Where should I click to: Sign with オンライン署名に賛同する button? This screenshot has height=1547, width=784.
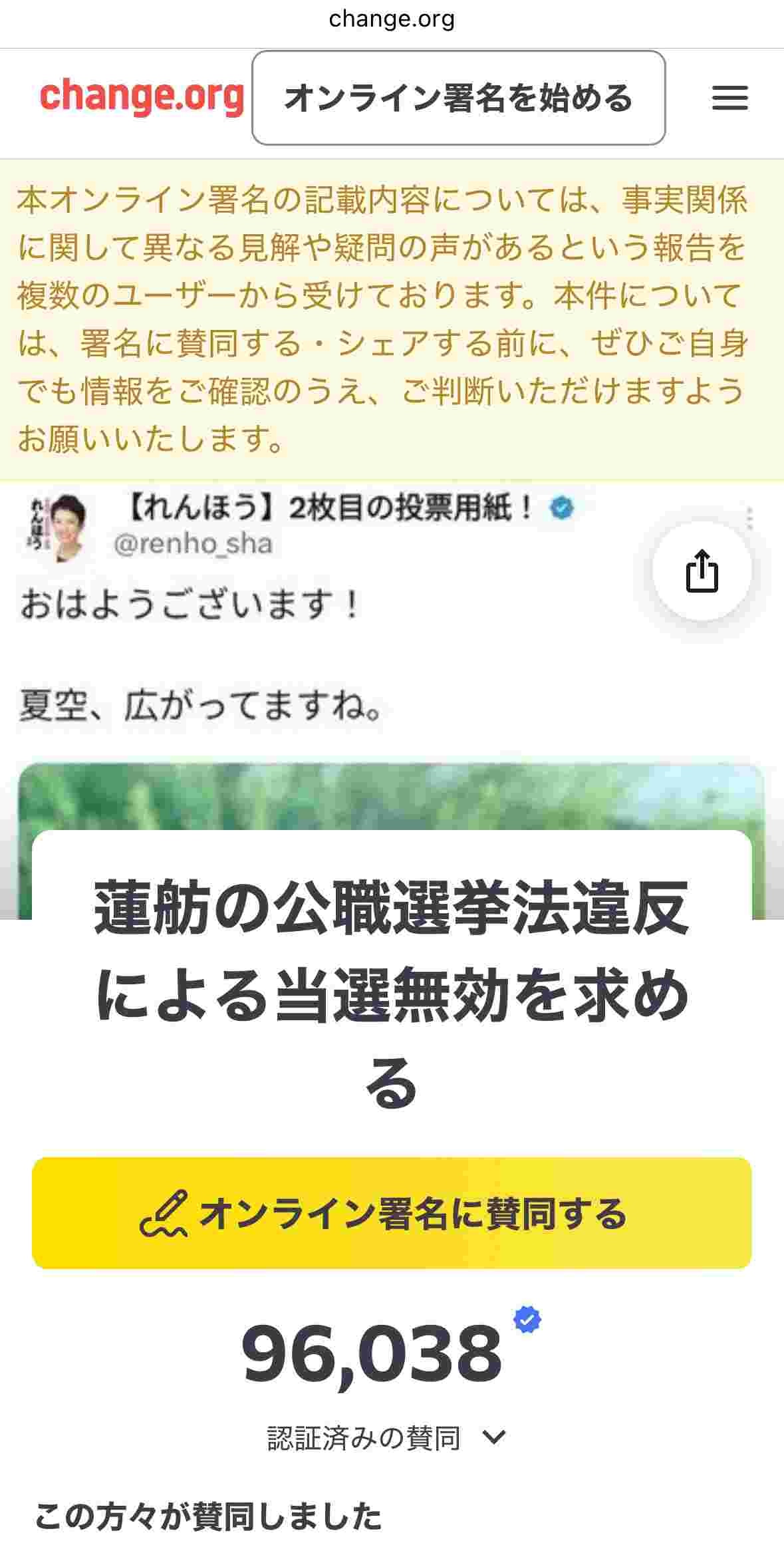[x=392, y=1212]
